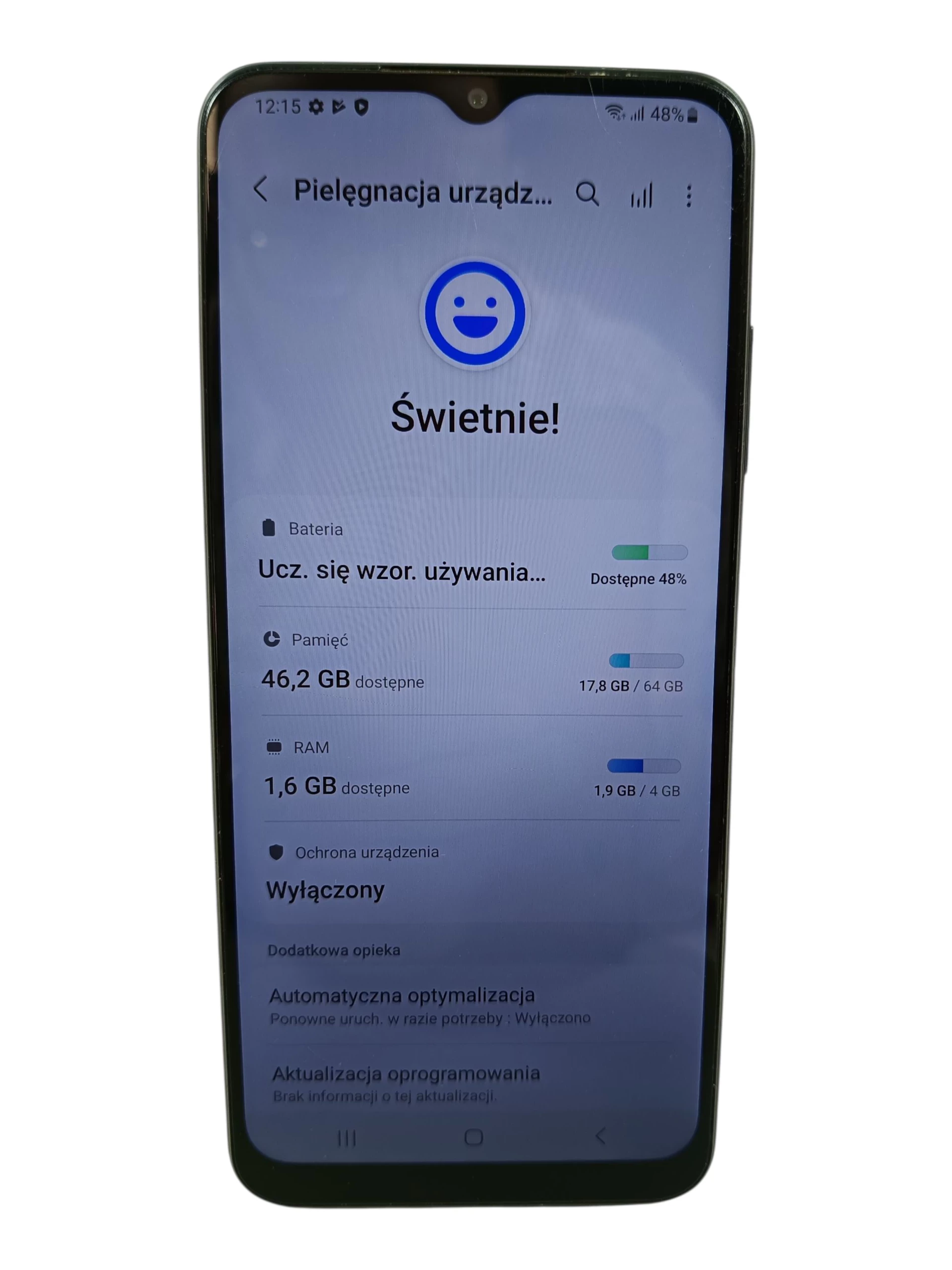
Task: Open the bar-chart usage report icon
Action: pyautogui.click(x=641, y=196)
